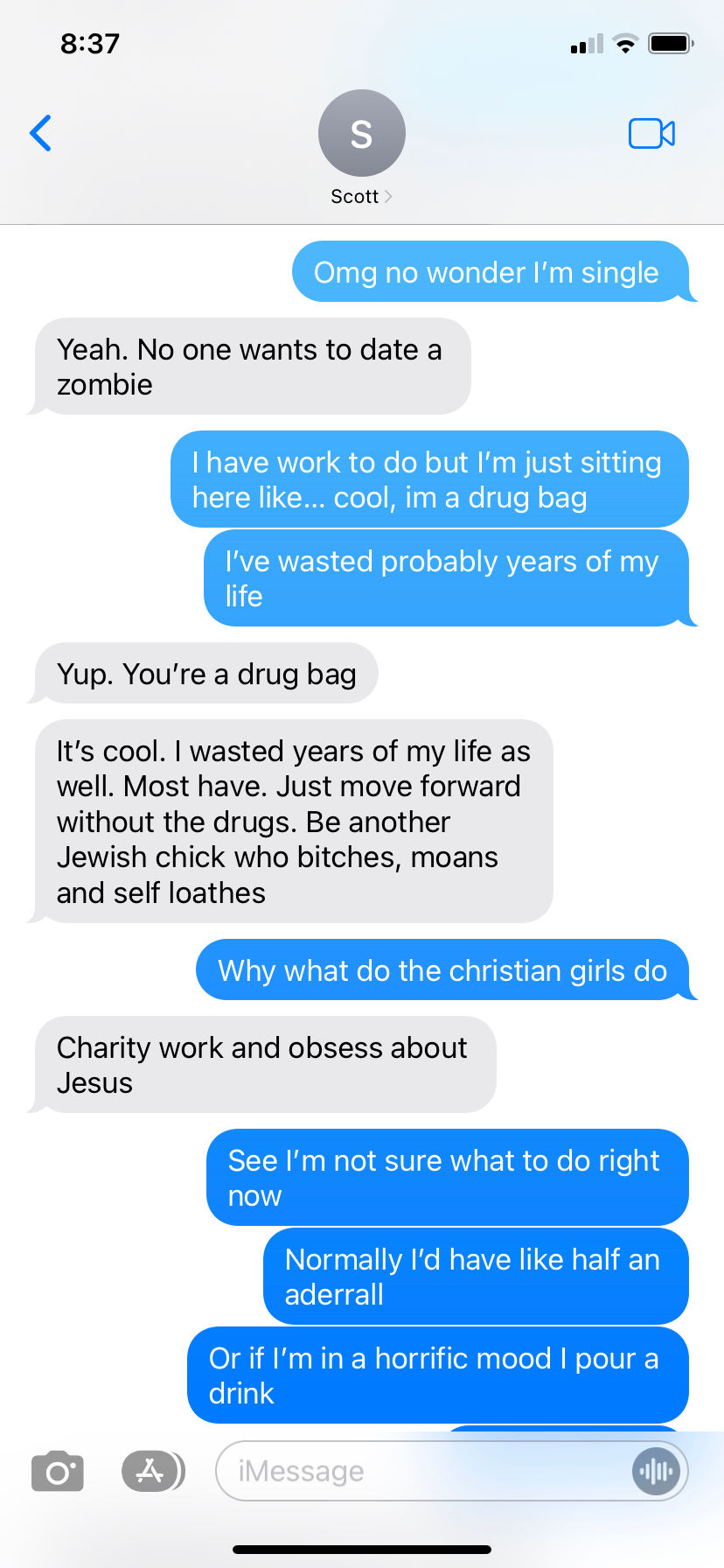Screen dimensions: 724x1568
Task: Record an audio message
Action: [656, 1471]
